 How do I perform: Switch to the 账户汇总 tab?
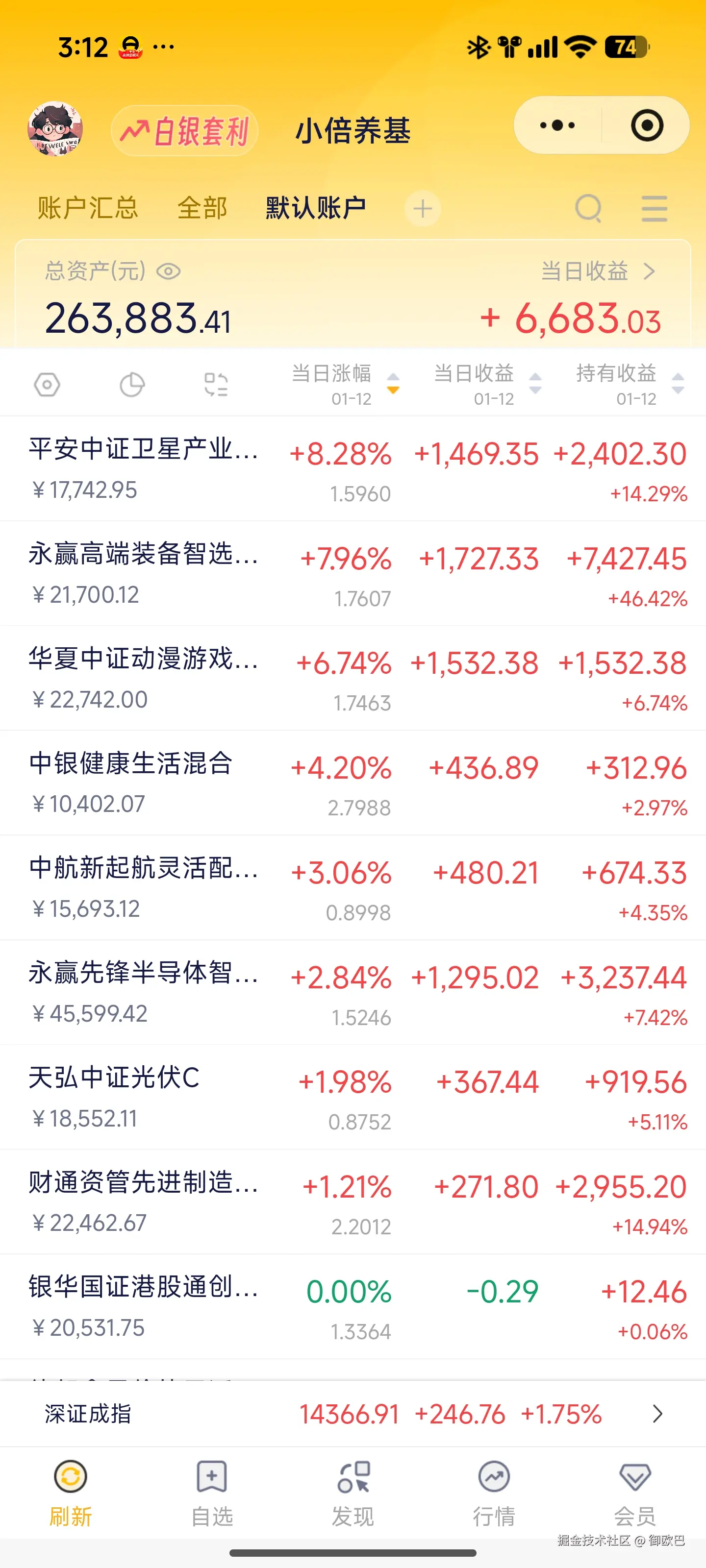pos(87,208)
